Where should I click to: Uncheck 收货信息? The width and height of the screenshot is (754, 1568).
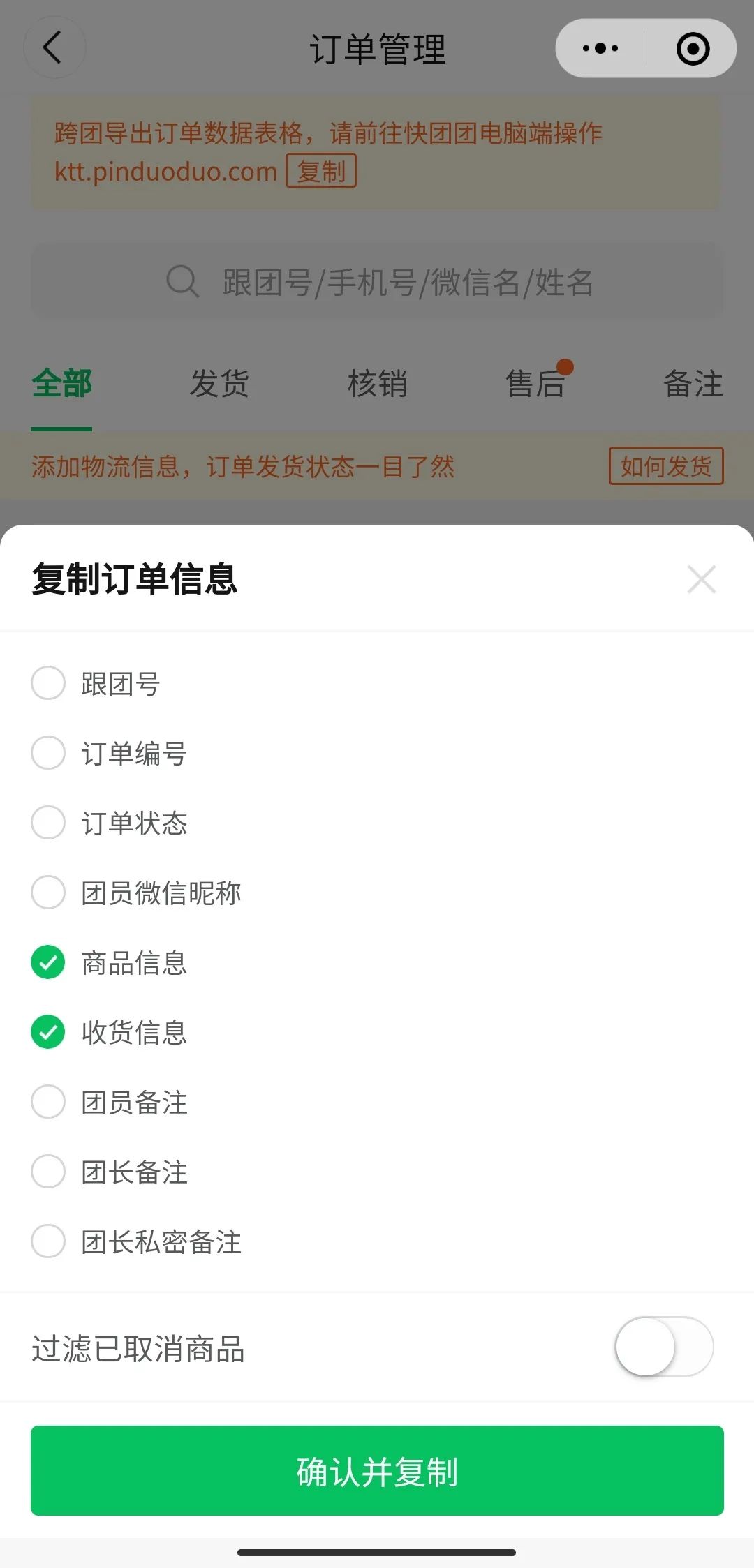[x=48, y=1032]
